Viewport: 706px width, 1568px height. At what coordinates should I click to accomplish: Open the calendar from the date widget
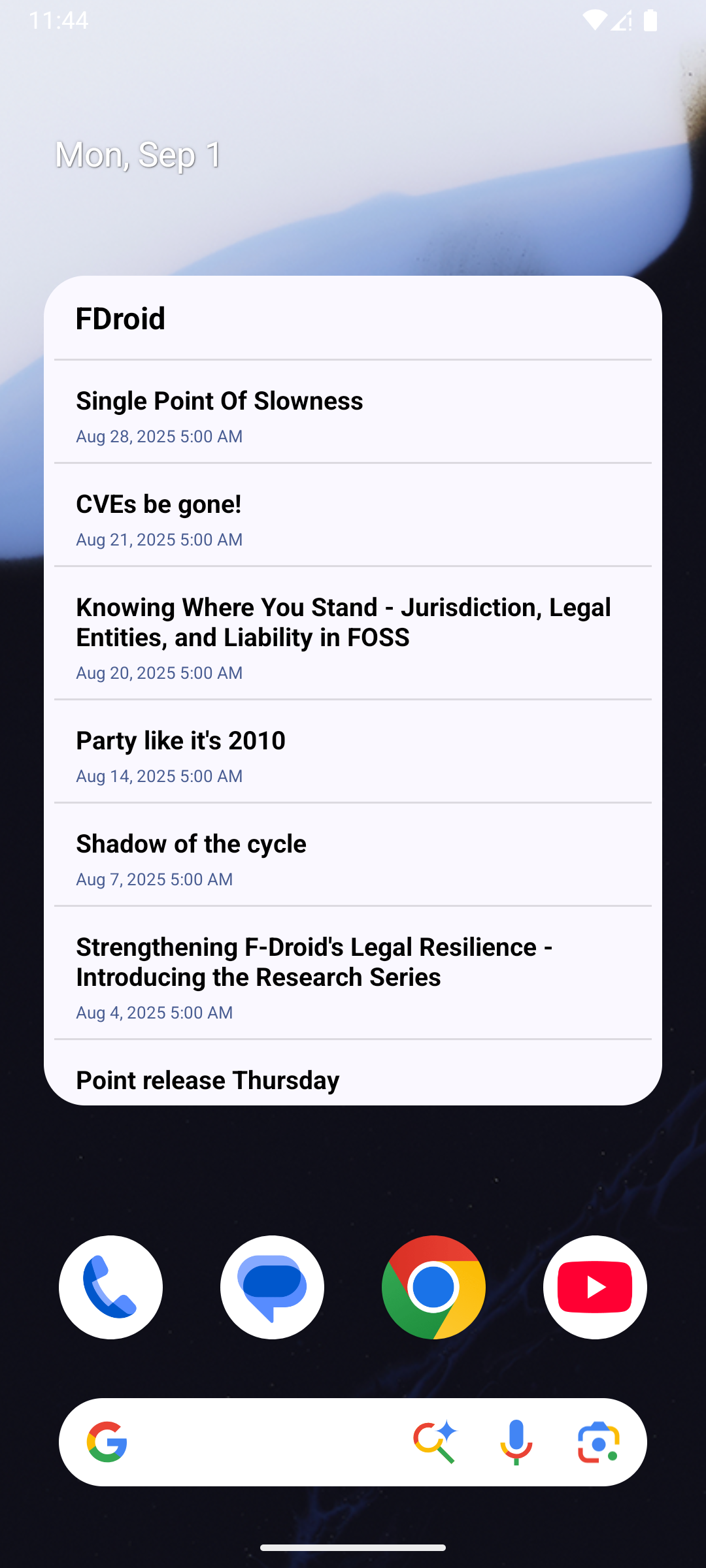pos(138,155)
